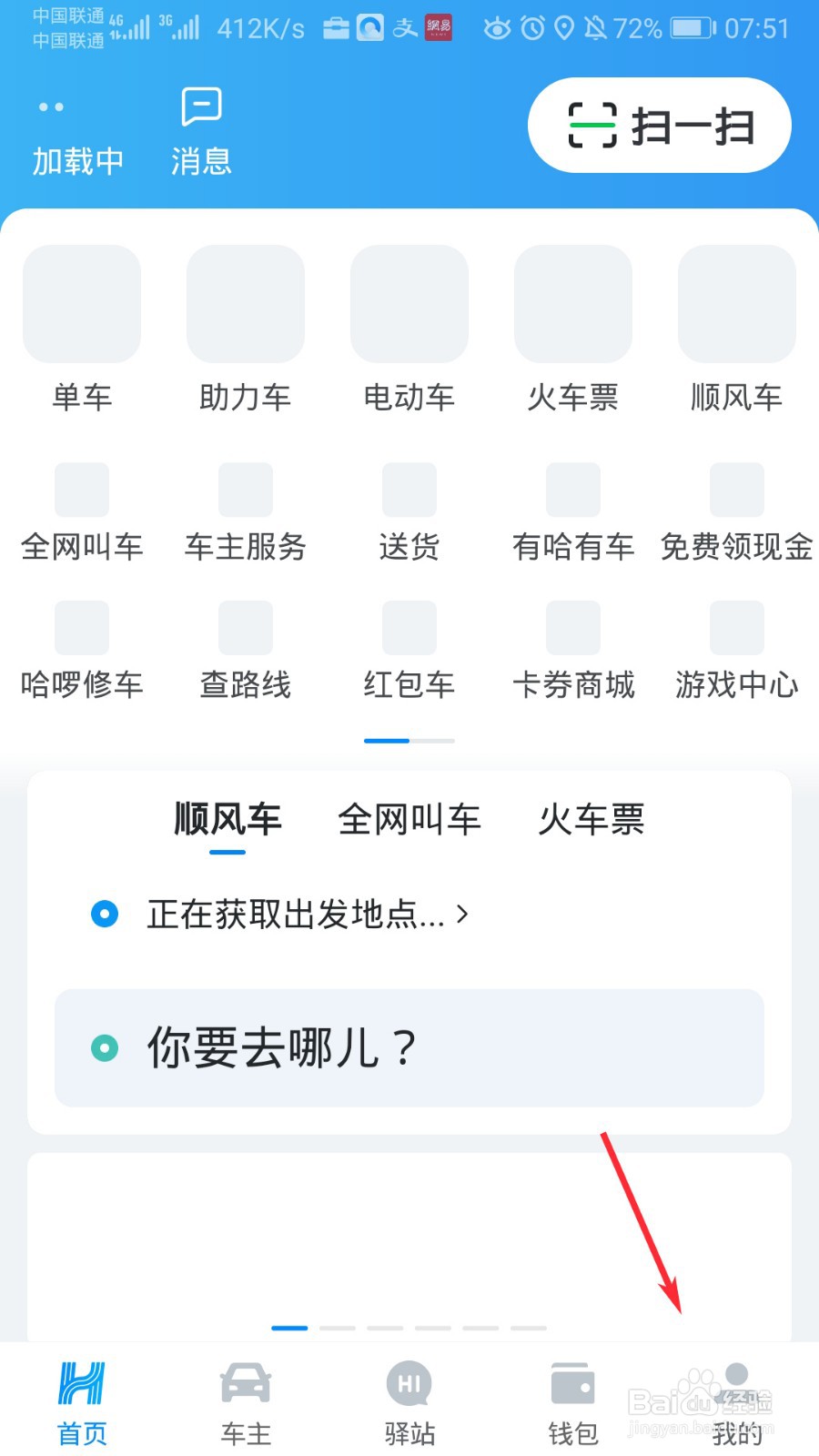Switch to the 全网叫车 tab
819x1456 pixels.
pyautogui.click(x=409, y=820)
